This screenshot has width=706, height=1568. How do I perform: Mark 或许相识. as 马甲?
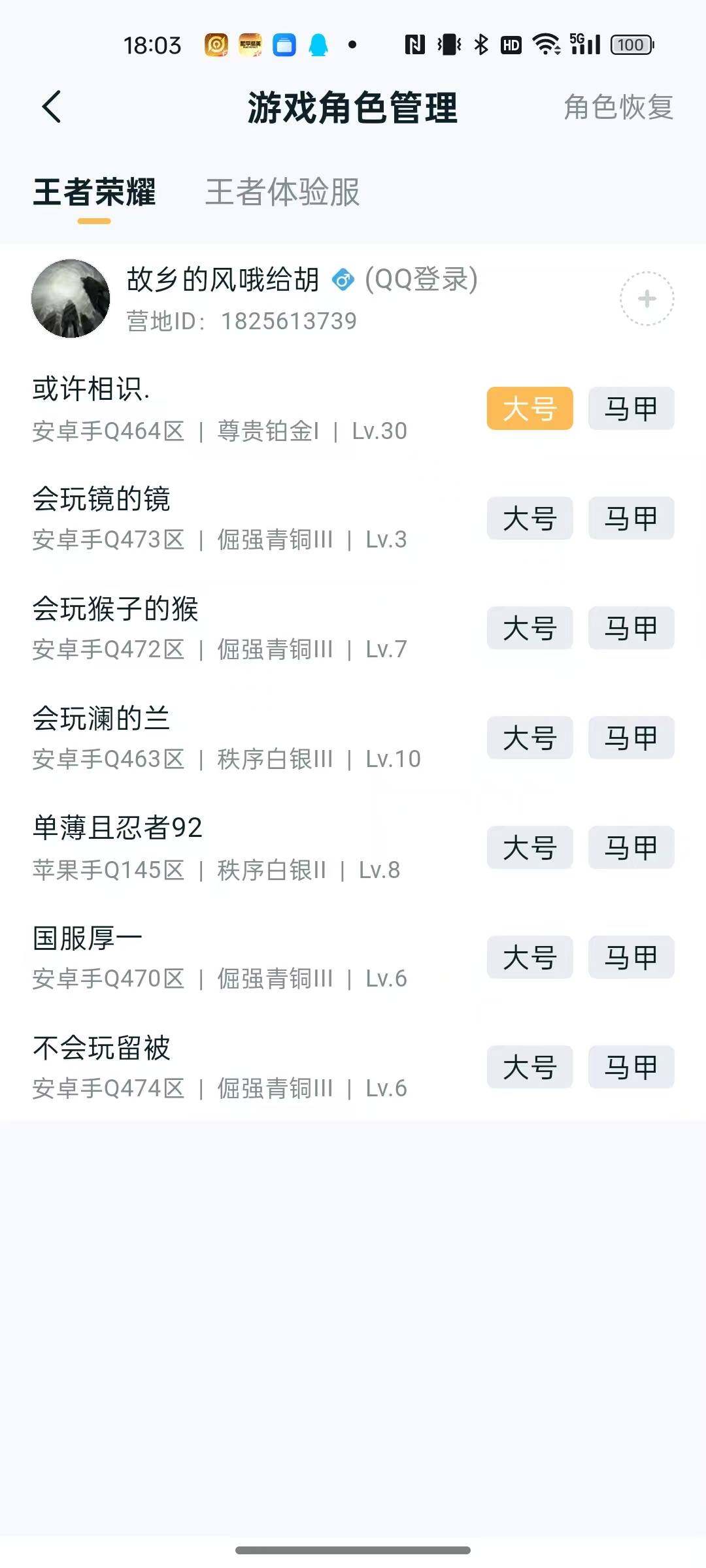point(630,408)
